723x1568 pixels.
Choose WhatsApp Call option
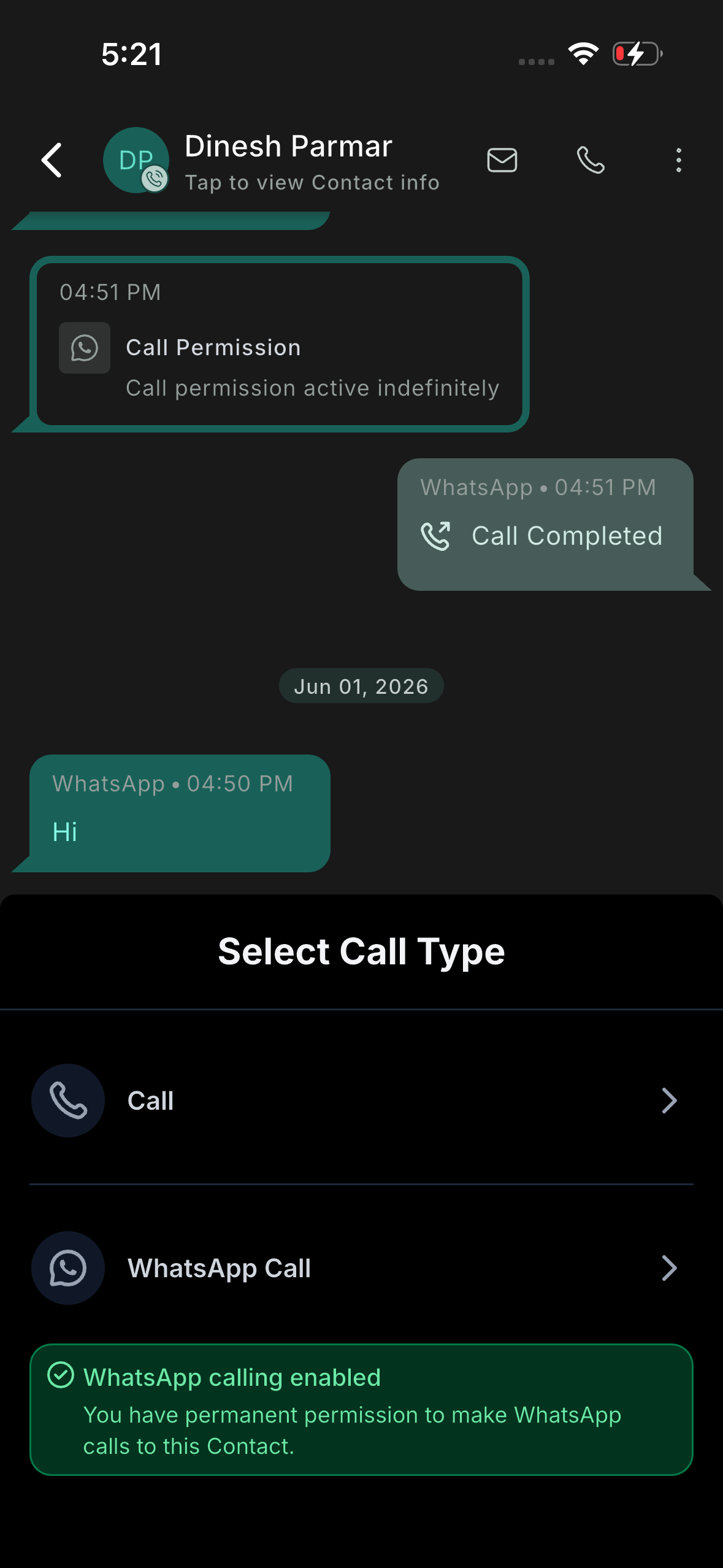click(x=361, y=1268)
